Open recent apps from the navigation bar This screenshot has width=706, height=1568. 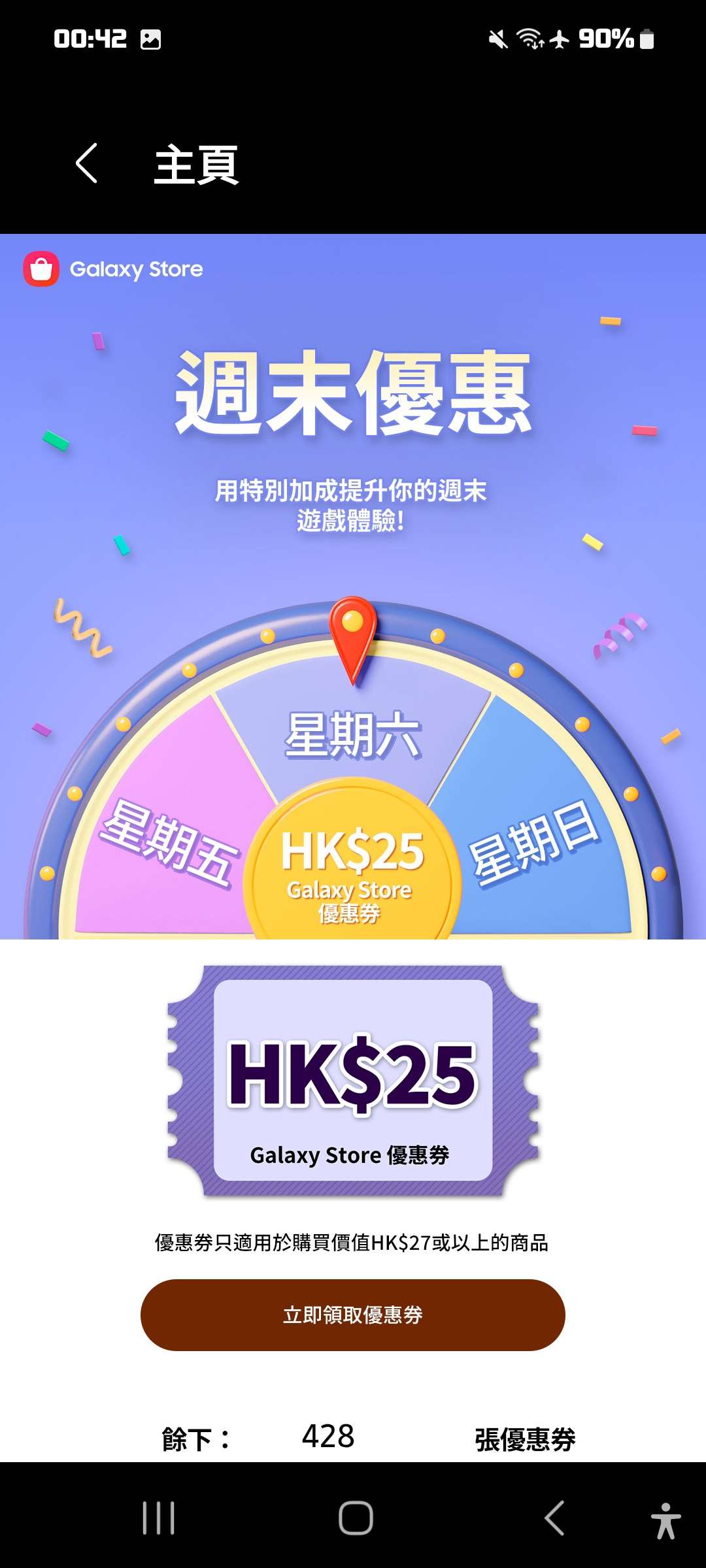(158, 1517)
